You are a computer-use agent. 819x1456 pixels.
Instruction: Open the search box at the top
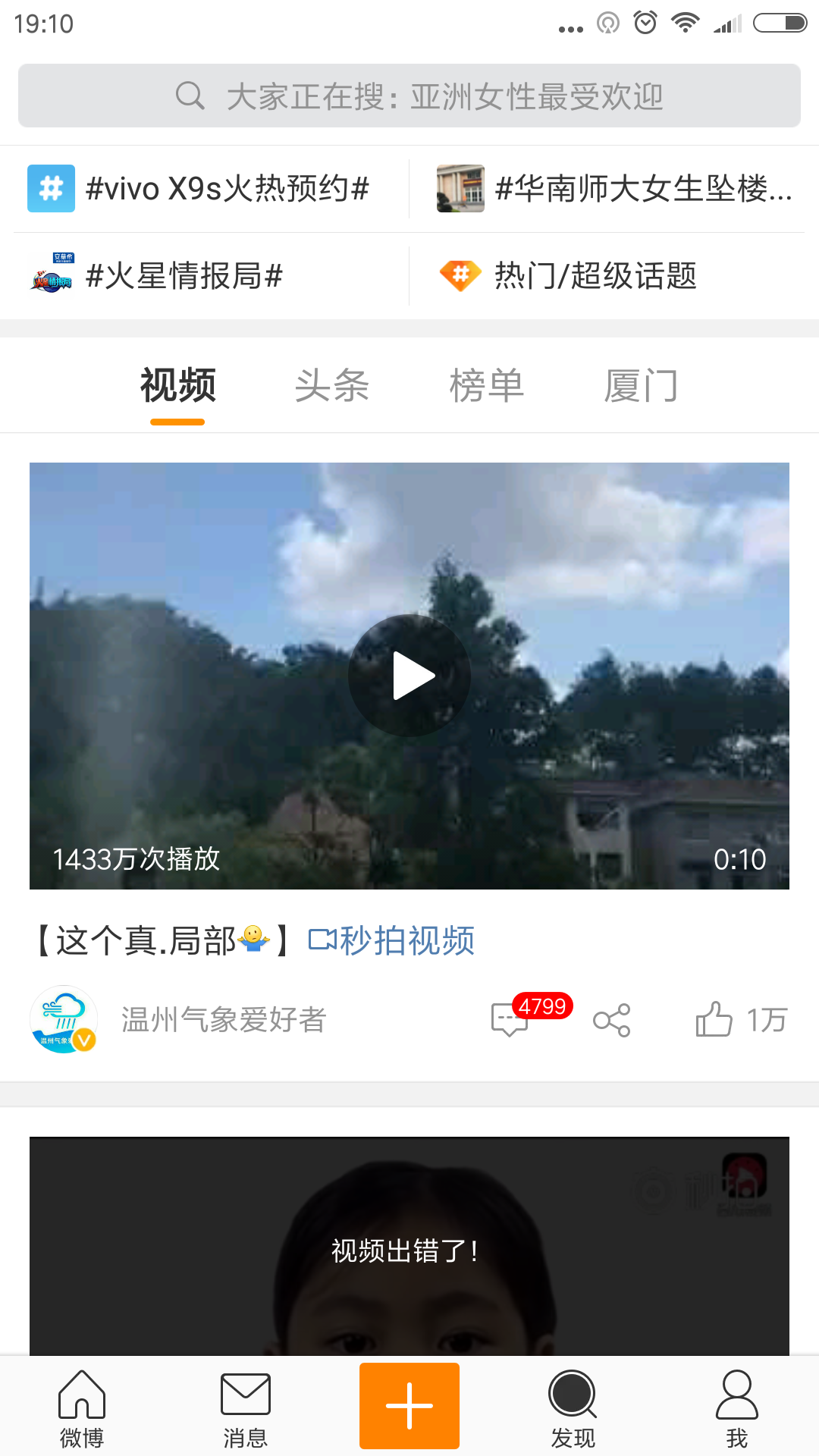point(409,96)
